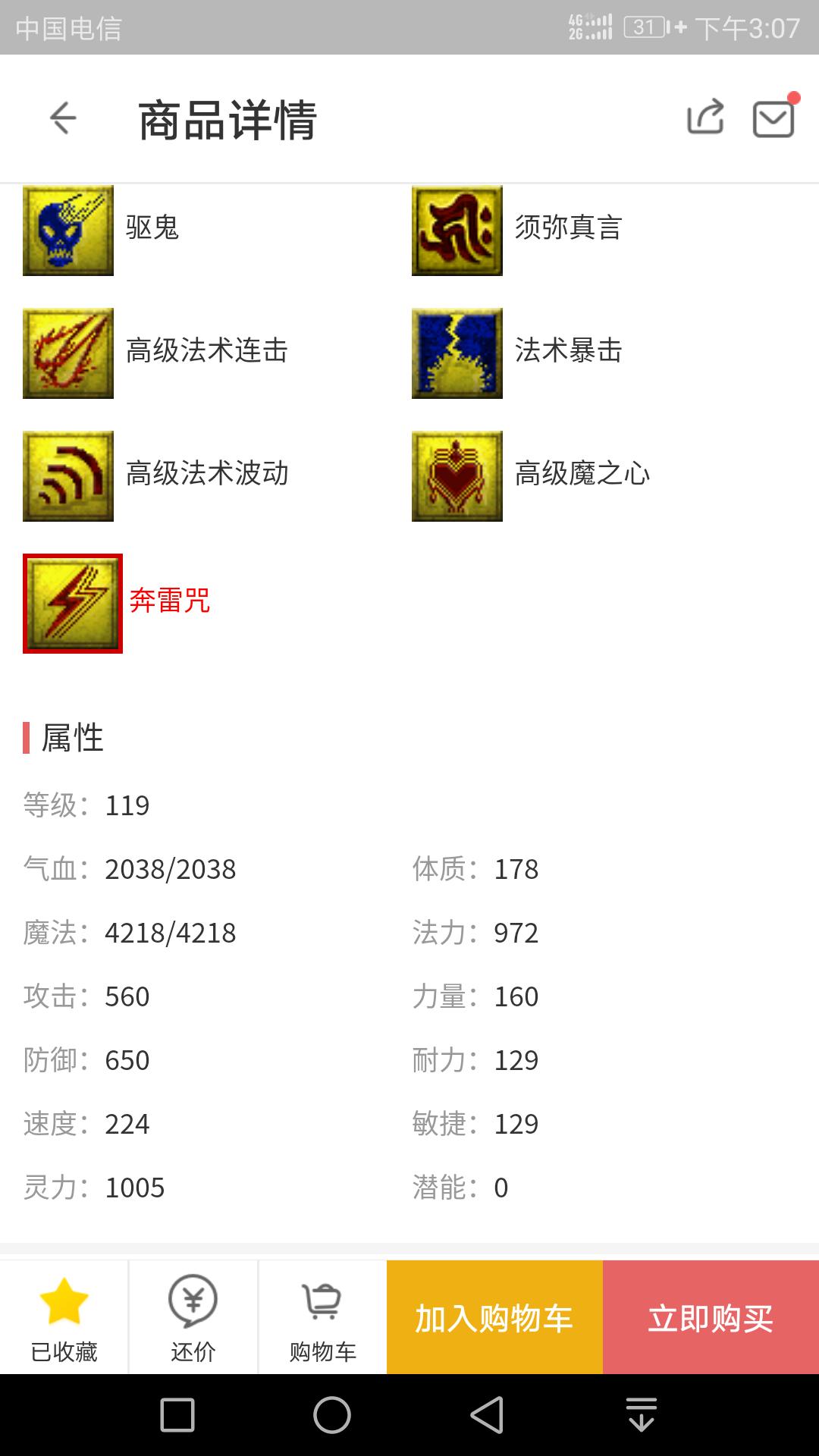This screenshot has width=819, height=1456.
Task: Tap 加入购物车 to add to cart
Action: (x=494, y=1318)
